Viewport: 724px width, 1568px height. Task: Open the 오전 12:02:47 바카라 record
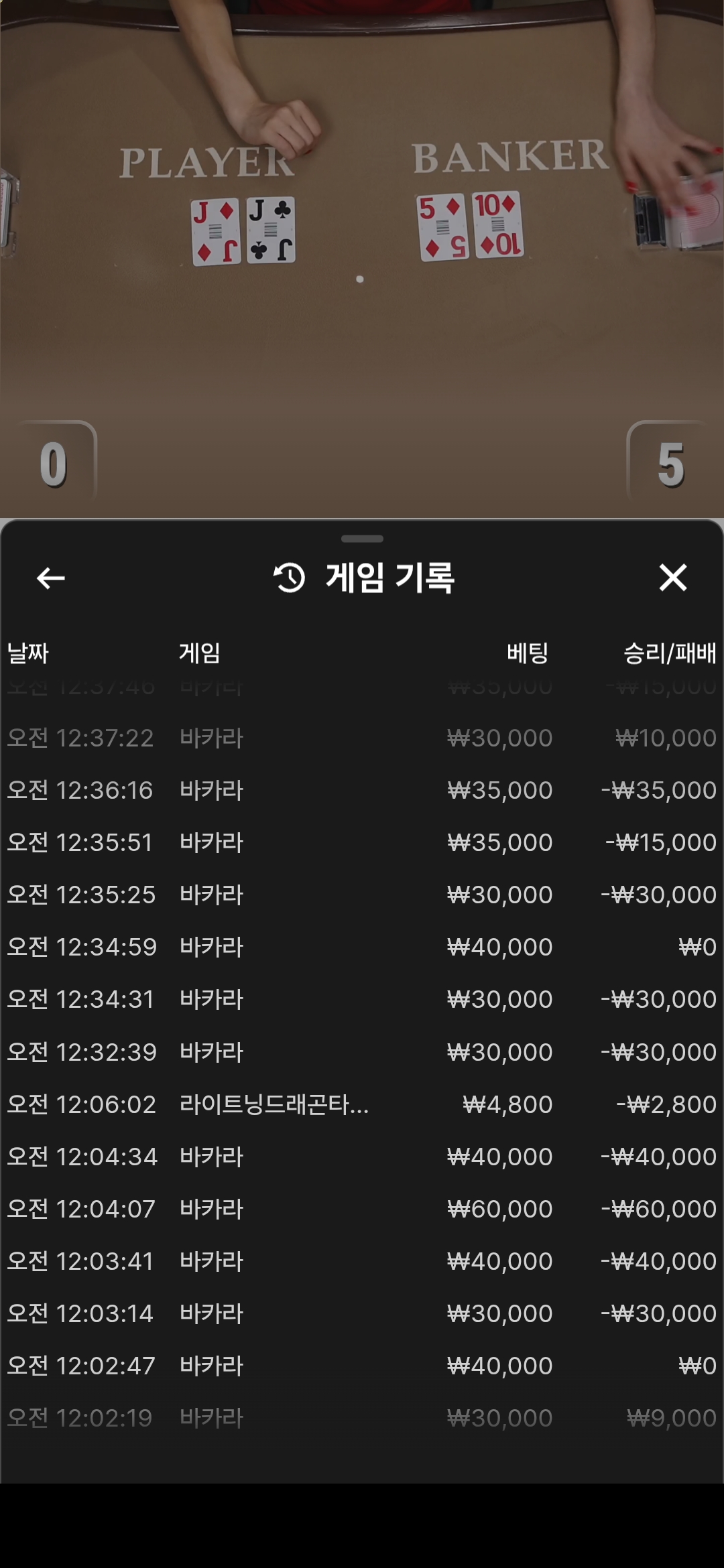coord(362,1366)
